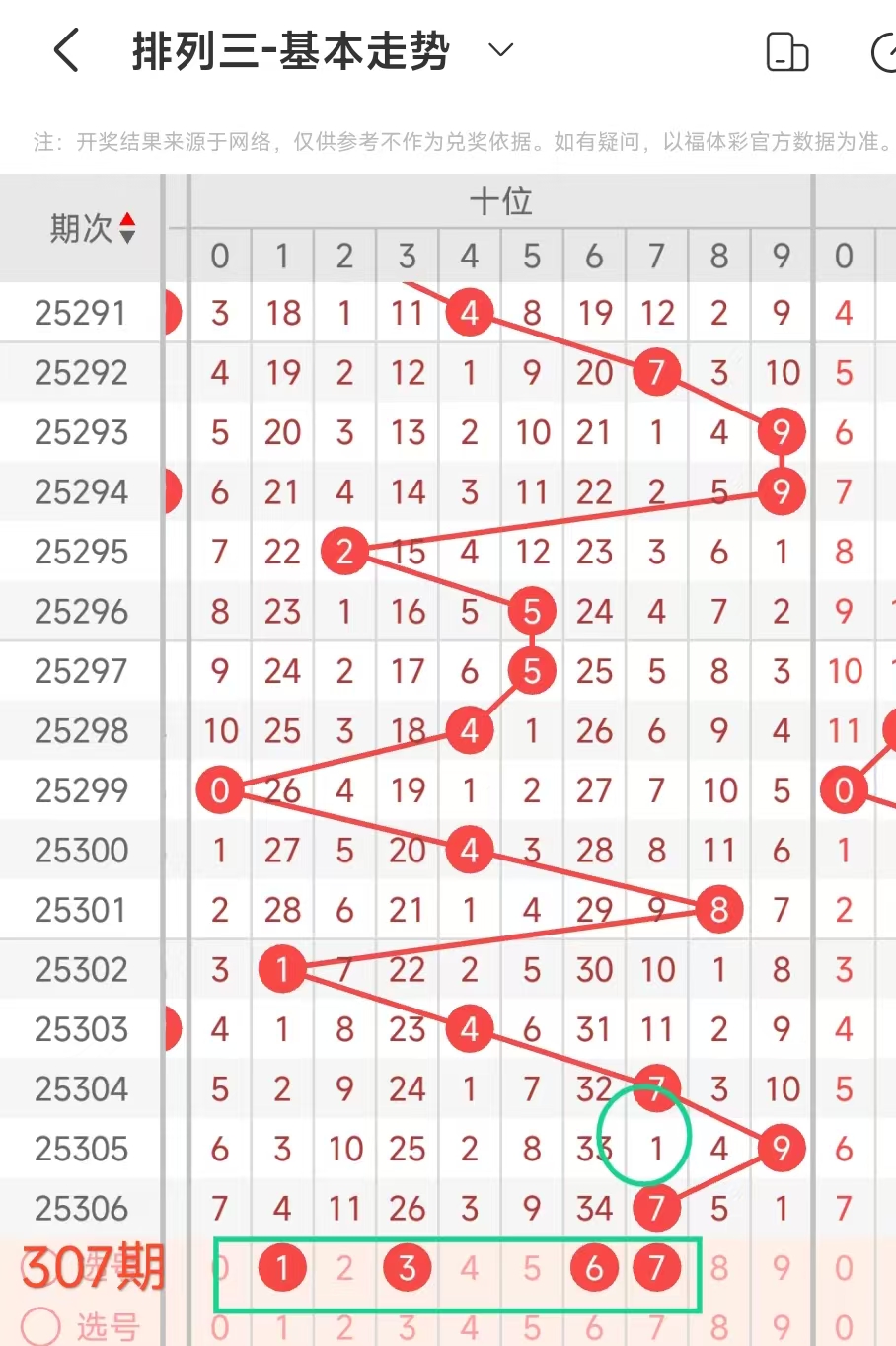Toggle the 期次 sort order arrows
Image resolution: width=896 pixels, height=1346 pixels.
(x=127, y=229)
